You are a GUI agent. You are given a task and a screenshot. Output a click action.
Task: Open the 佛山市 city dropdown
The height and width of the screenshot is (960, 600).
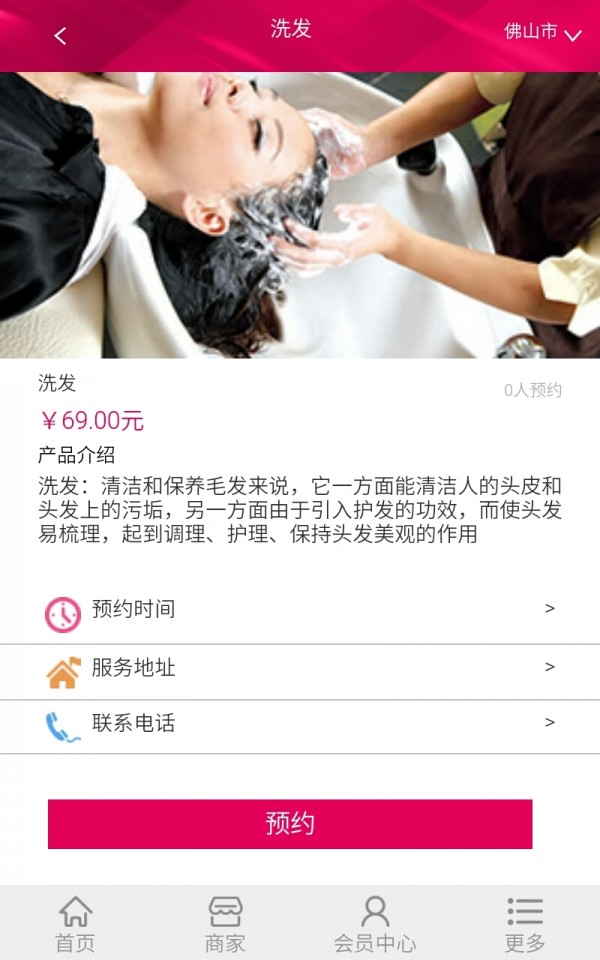(x=543, y=33)
